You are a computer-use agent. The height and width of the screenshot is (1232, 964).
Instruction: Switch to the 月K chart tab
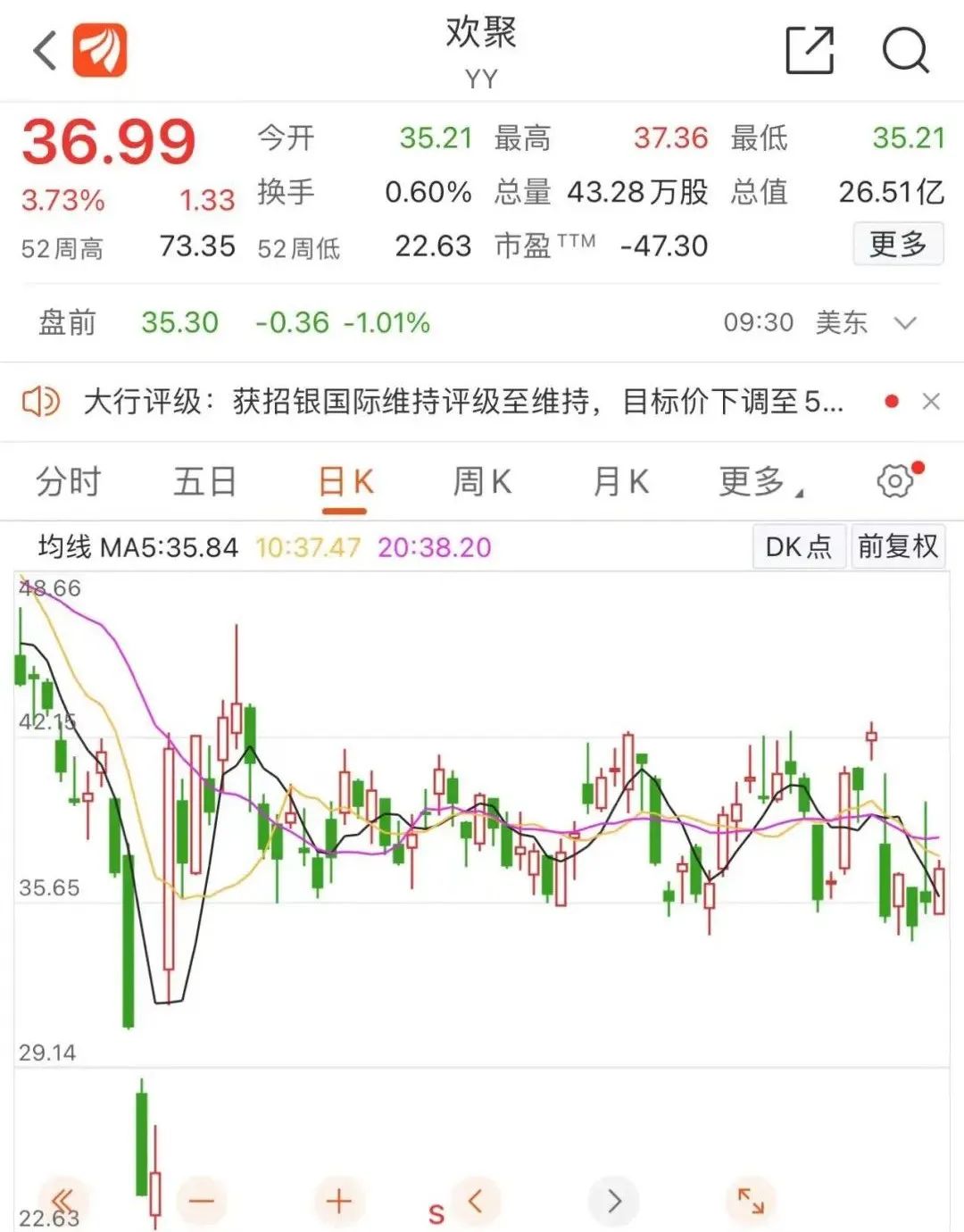tap(620, 482)
